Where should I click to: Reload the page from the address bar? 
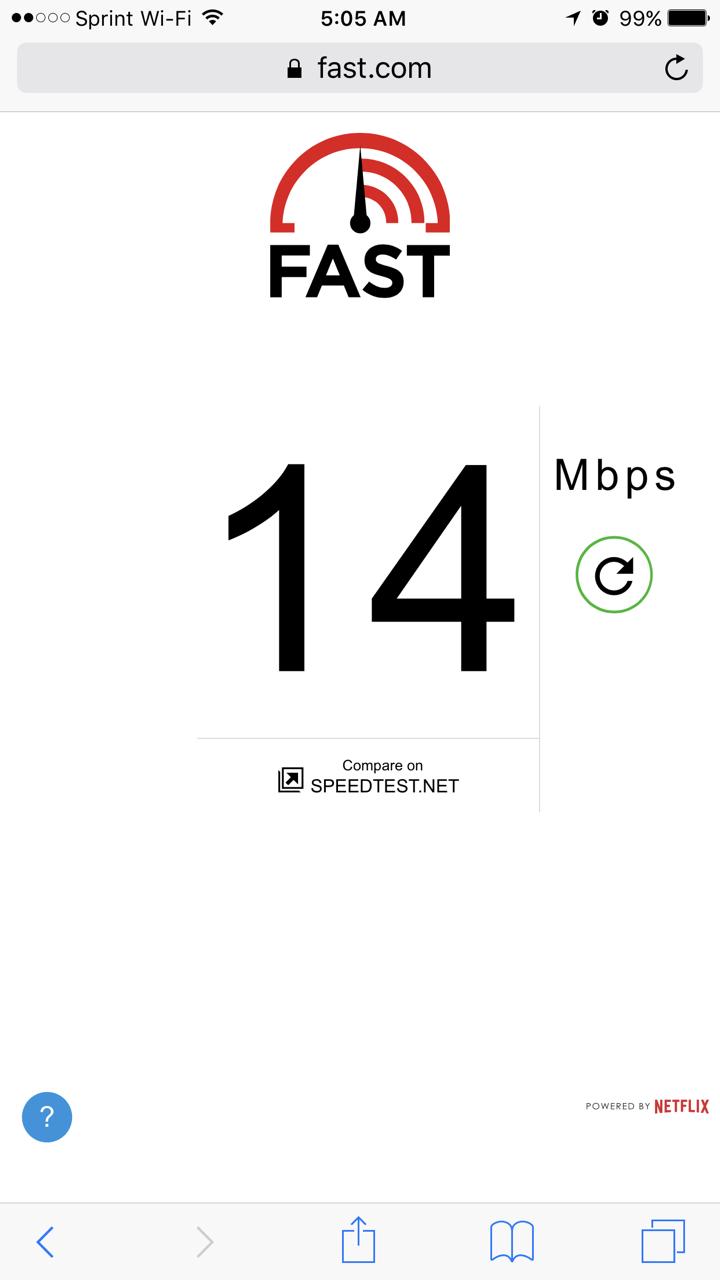click(x=676, y=68)
